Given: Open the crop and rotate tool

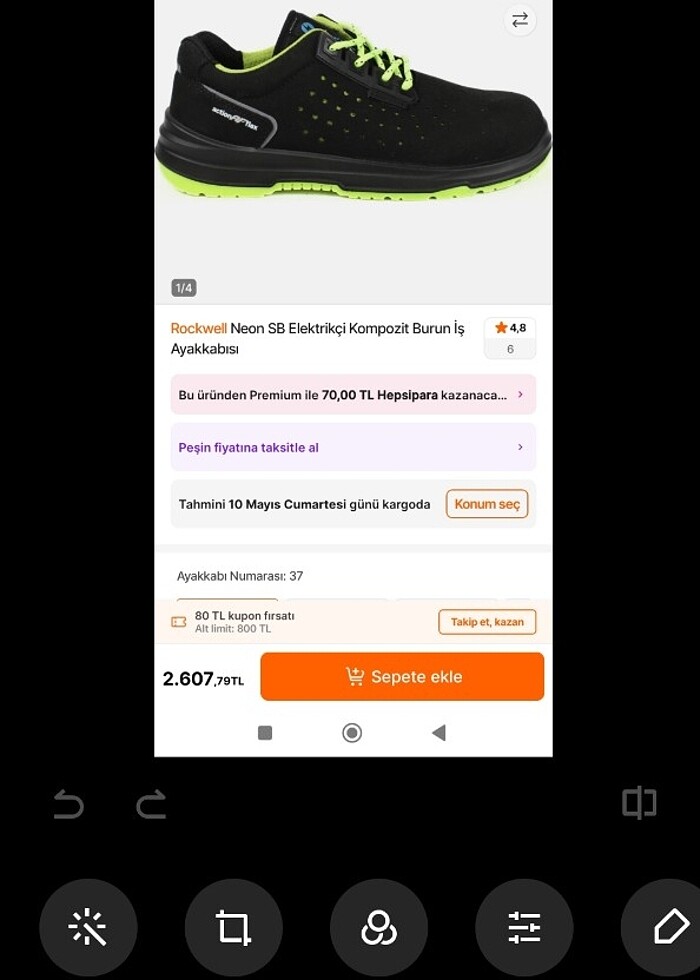Looking at the screenshot, I should coord(233,928).
